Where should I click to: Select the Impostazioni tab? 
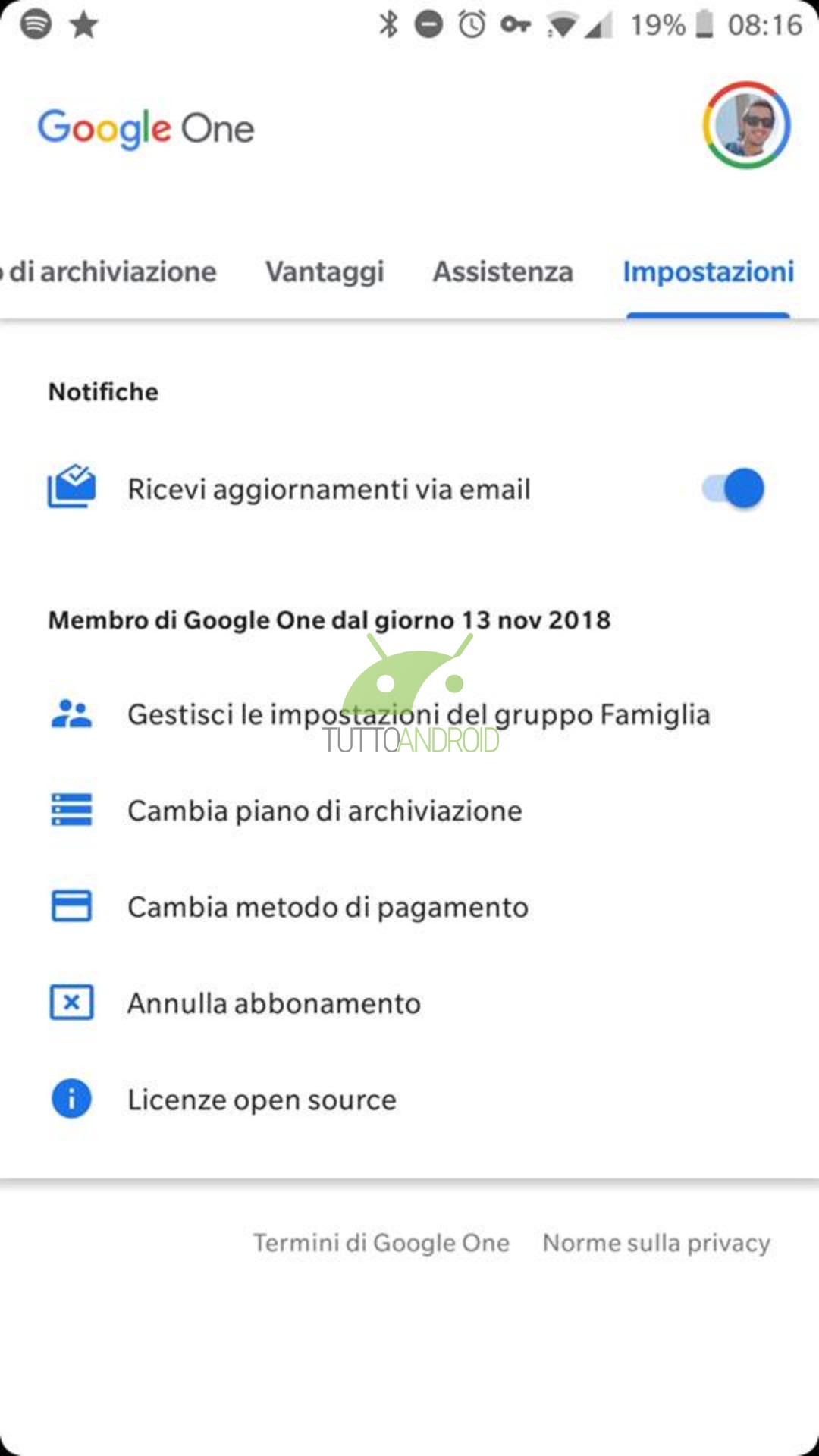click(708, 271)
